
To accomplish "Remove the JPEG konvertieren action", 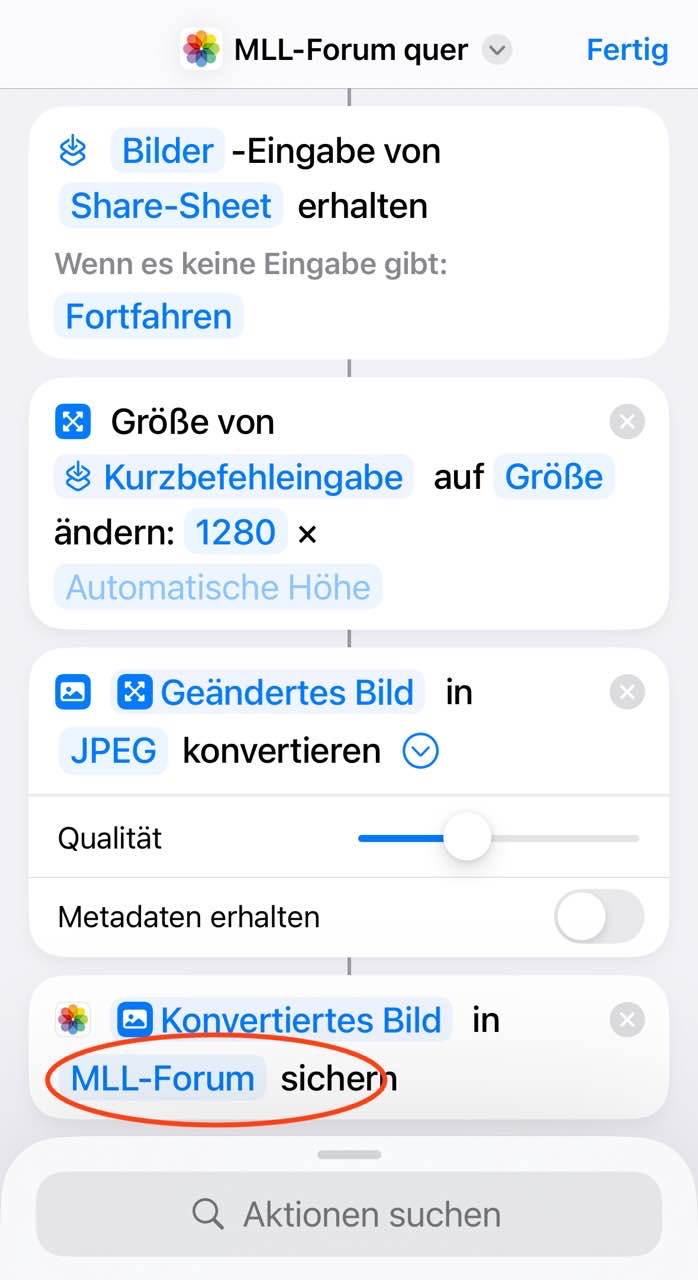I will click(x=627, y=692).
